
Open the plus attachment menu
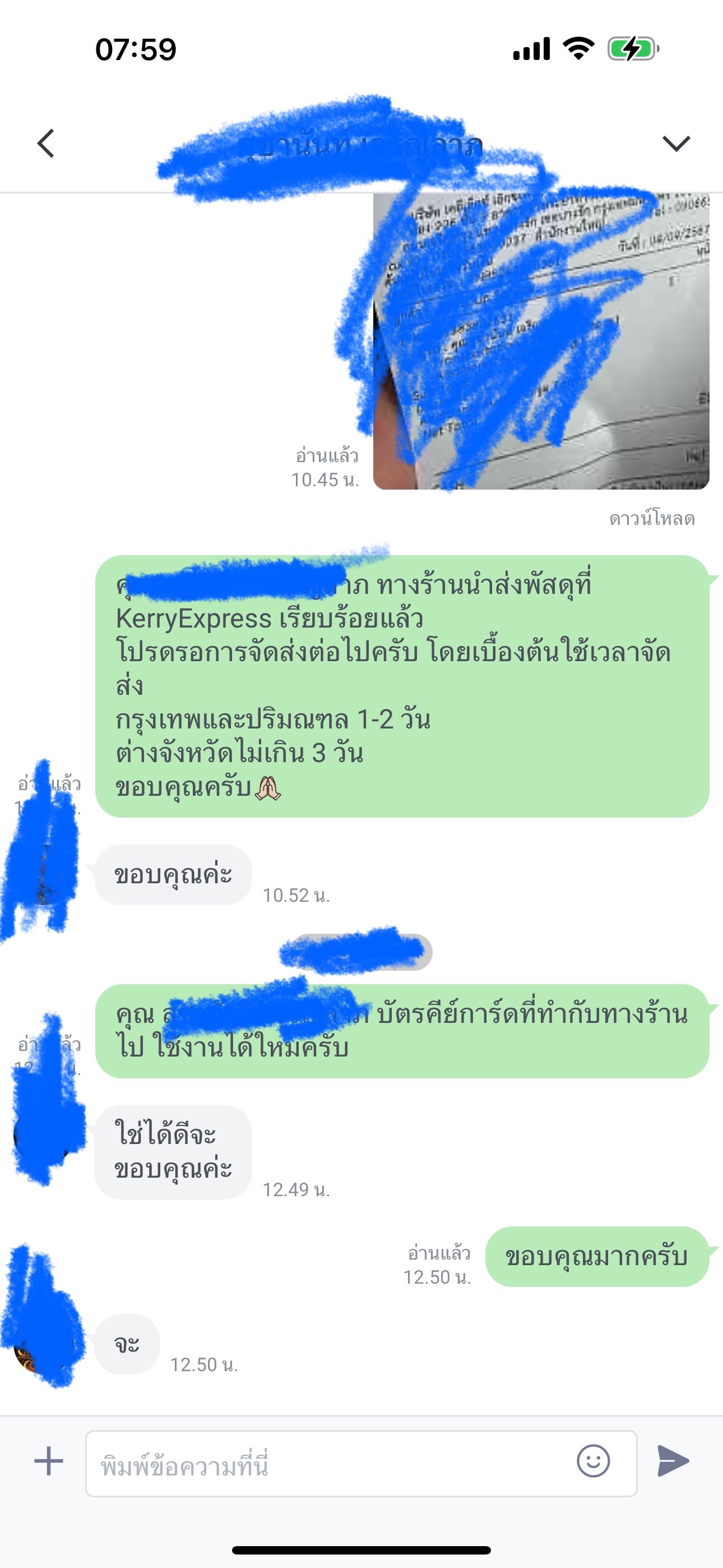click(x=49, y=1461)
